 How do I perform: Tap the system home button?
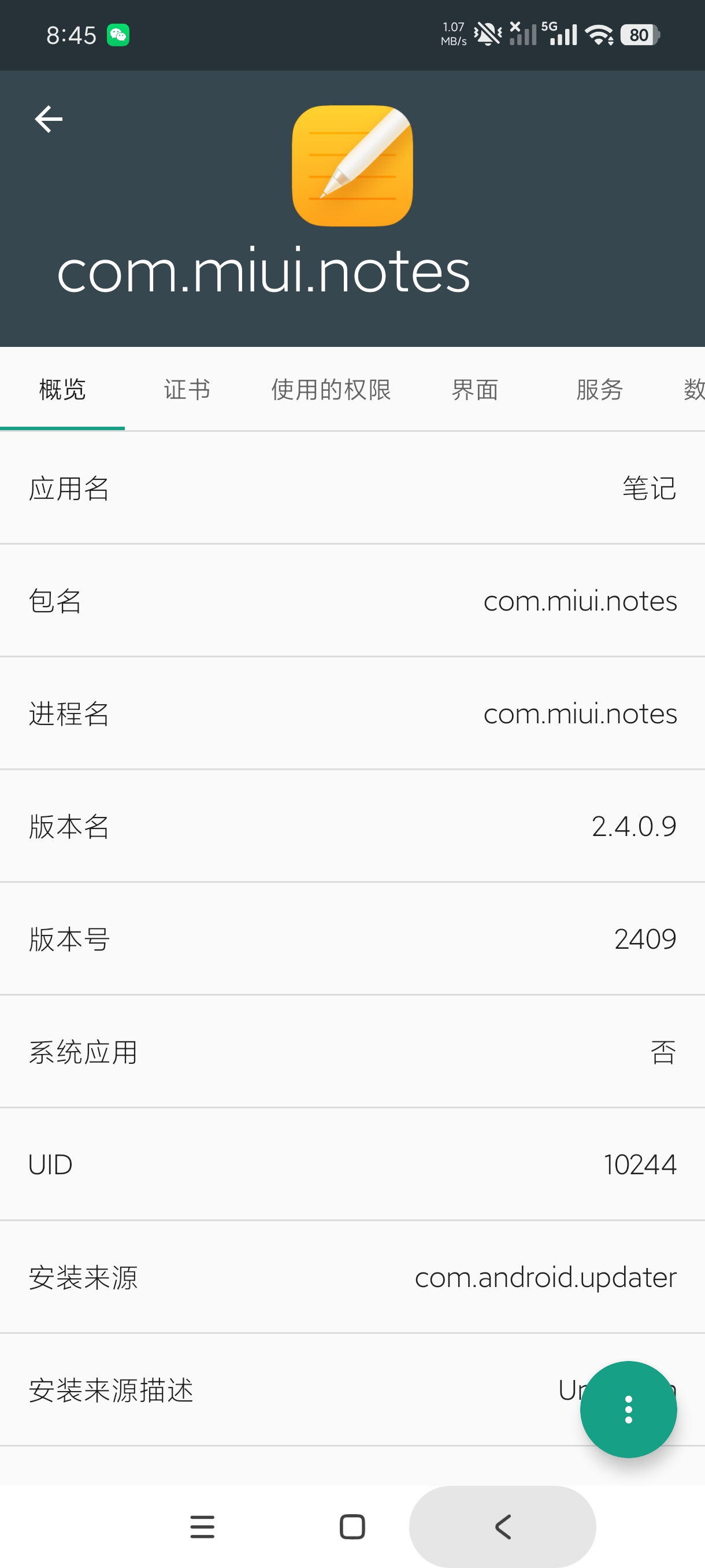[x=352, y=1526]
